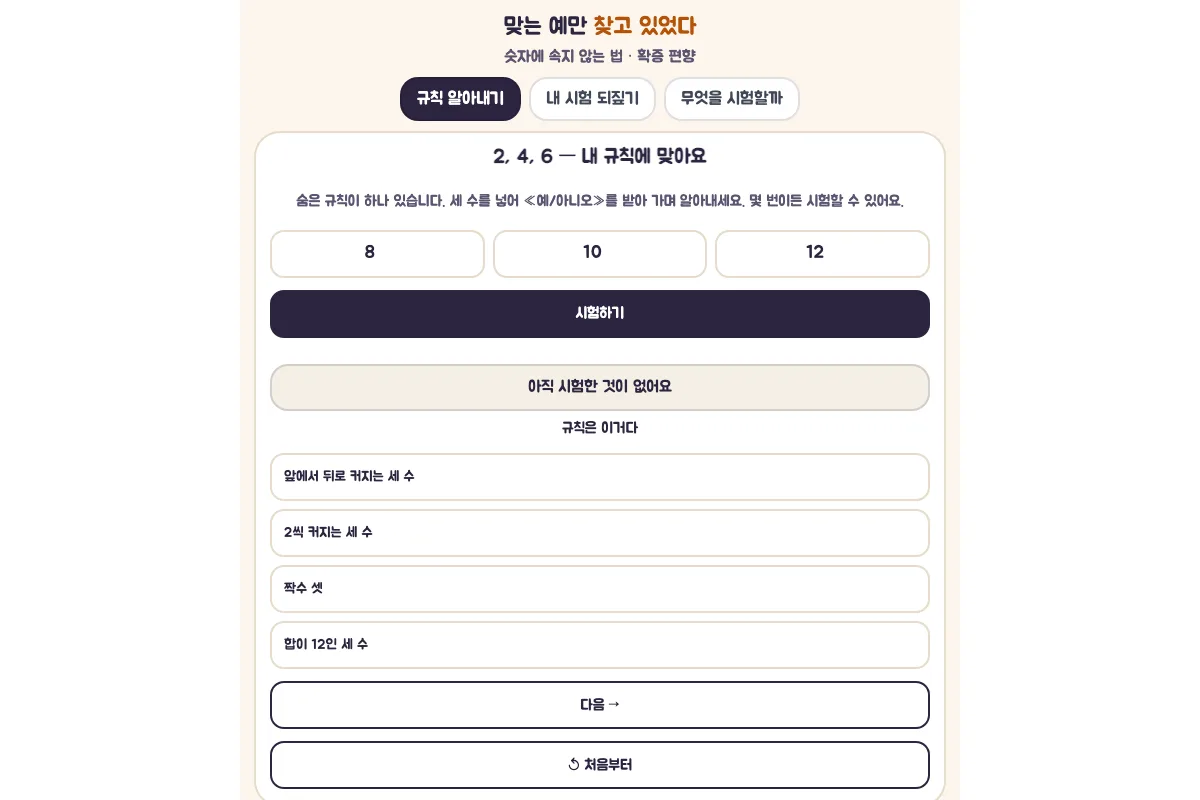The height and width of the screenshot is (800, 1200).
Task: Tap the 시험하기 button
Action: point(600,314)
